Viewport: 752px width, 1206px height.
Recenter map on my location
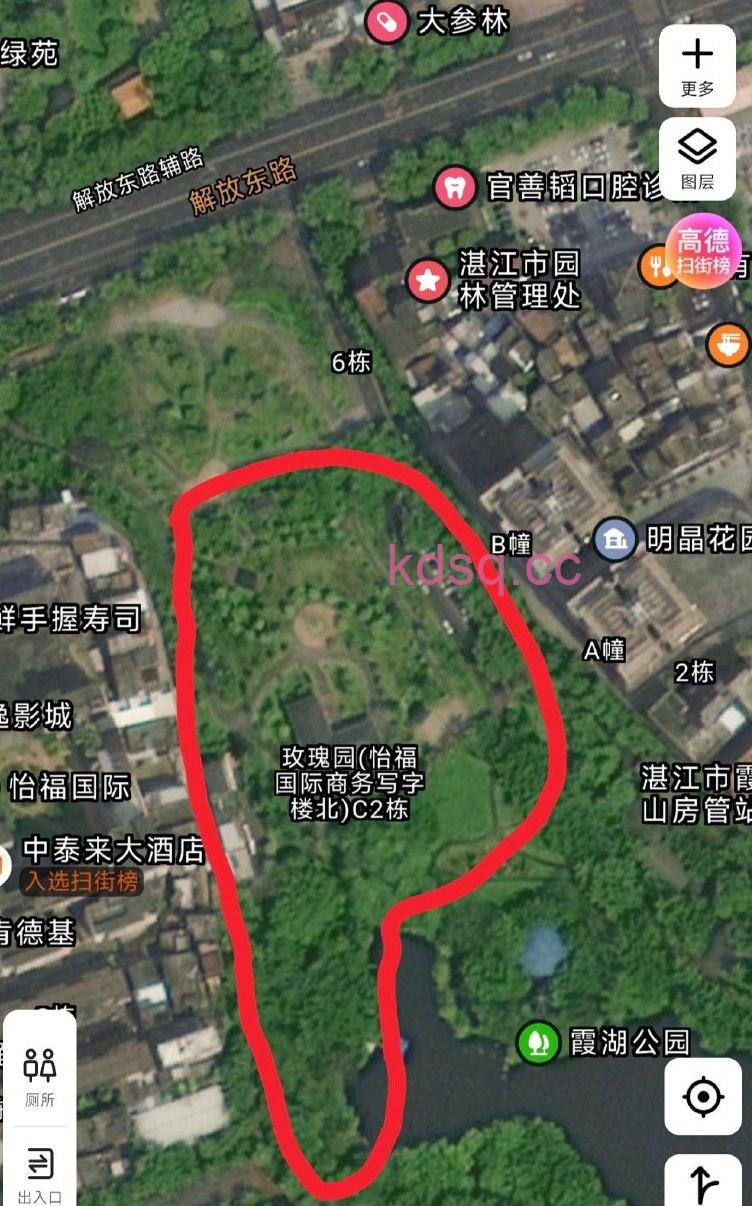coord(703,1096)
